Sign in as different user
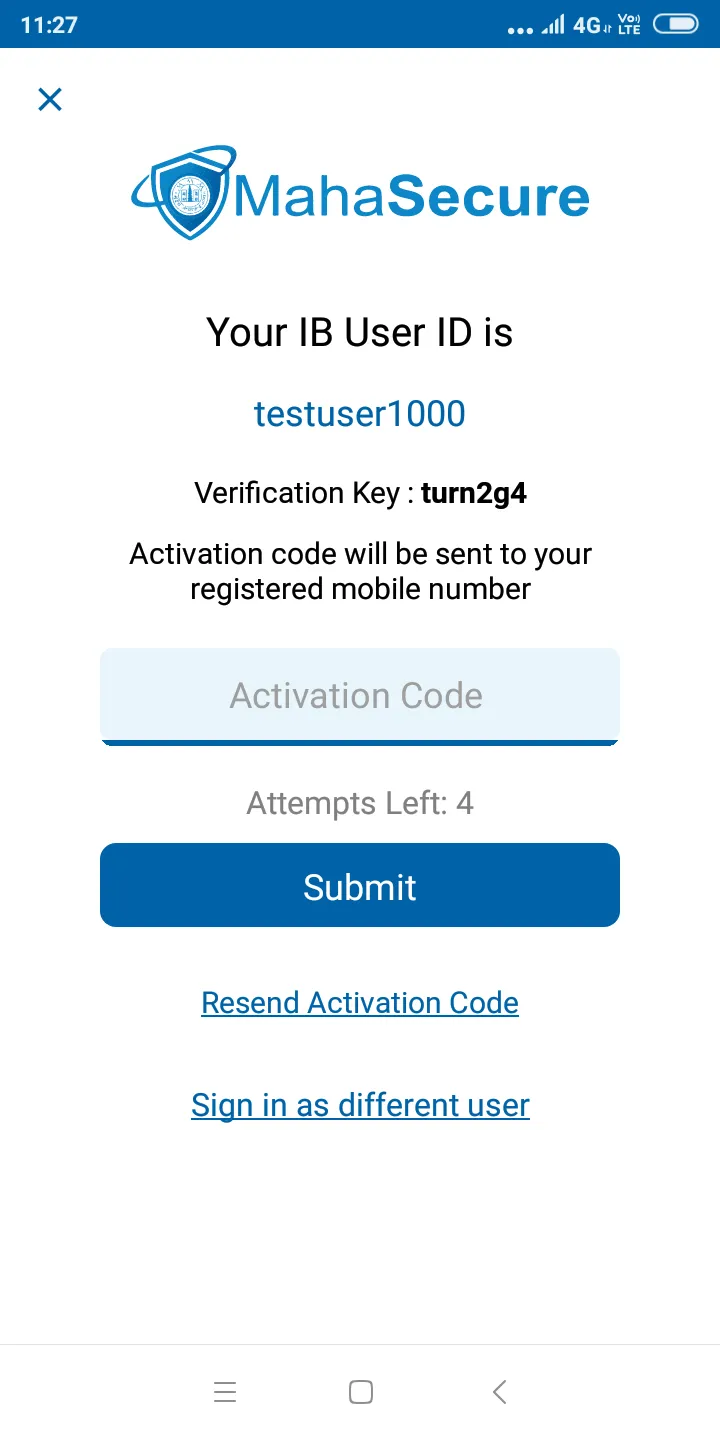 360,1105
